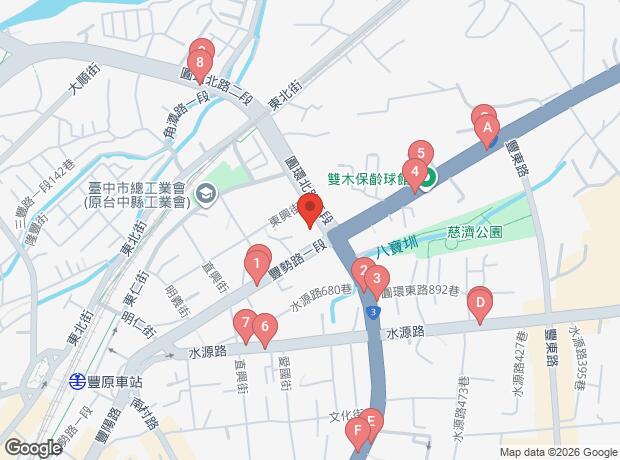Open marker number 7
Image resolution: width=620 pixels, height=460 pixels.
pos(244,323)
